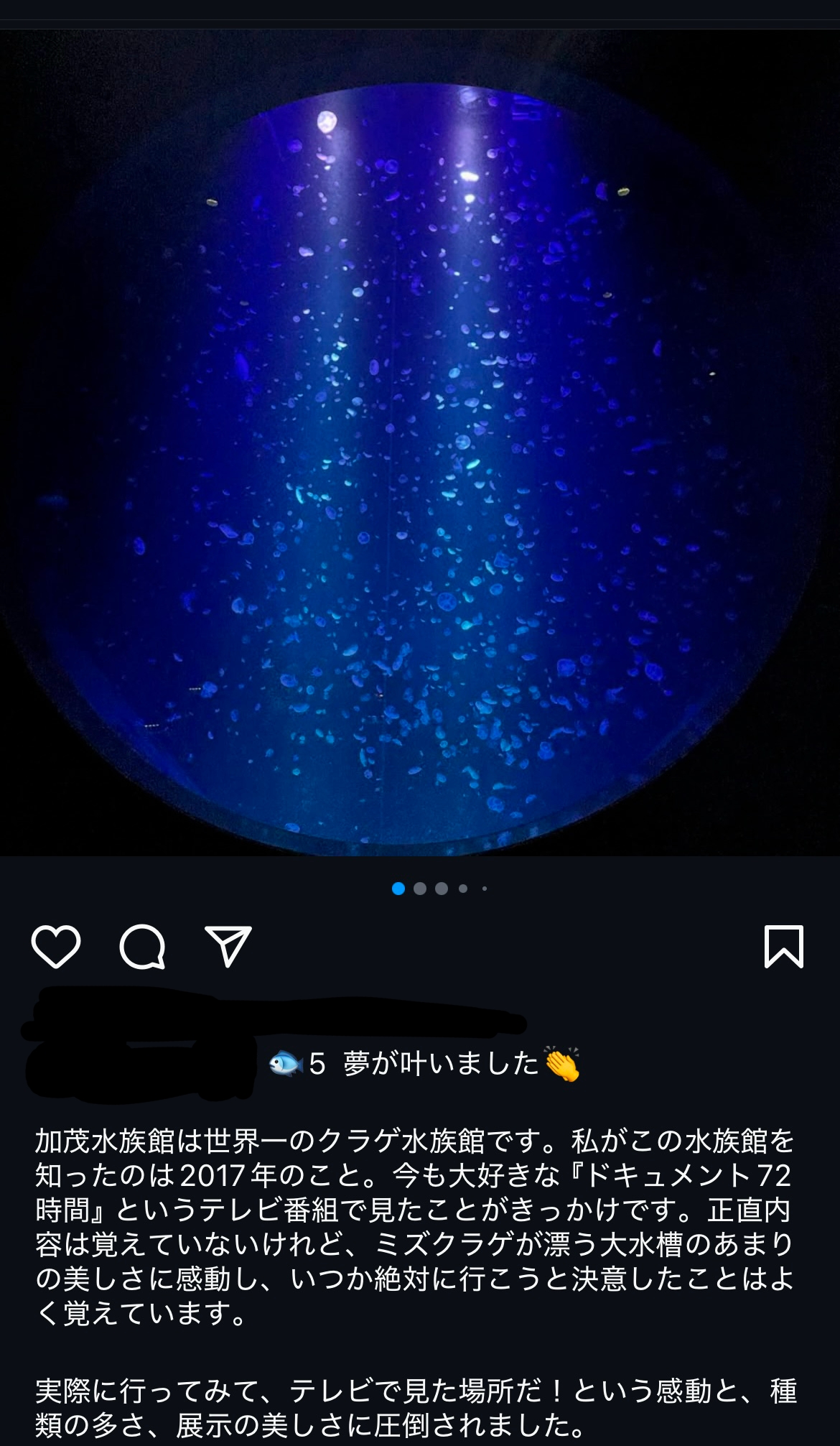This screenshot has width=840, height=1446.
Task: Open the jellyfish tank photo
Action: point(420,442)
